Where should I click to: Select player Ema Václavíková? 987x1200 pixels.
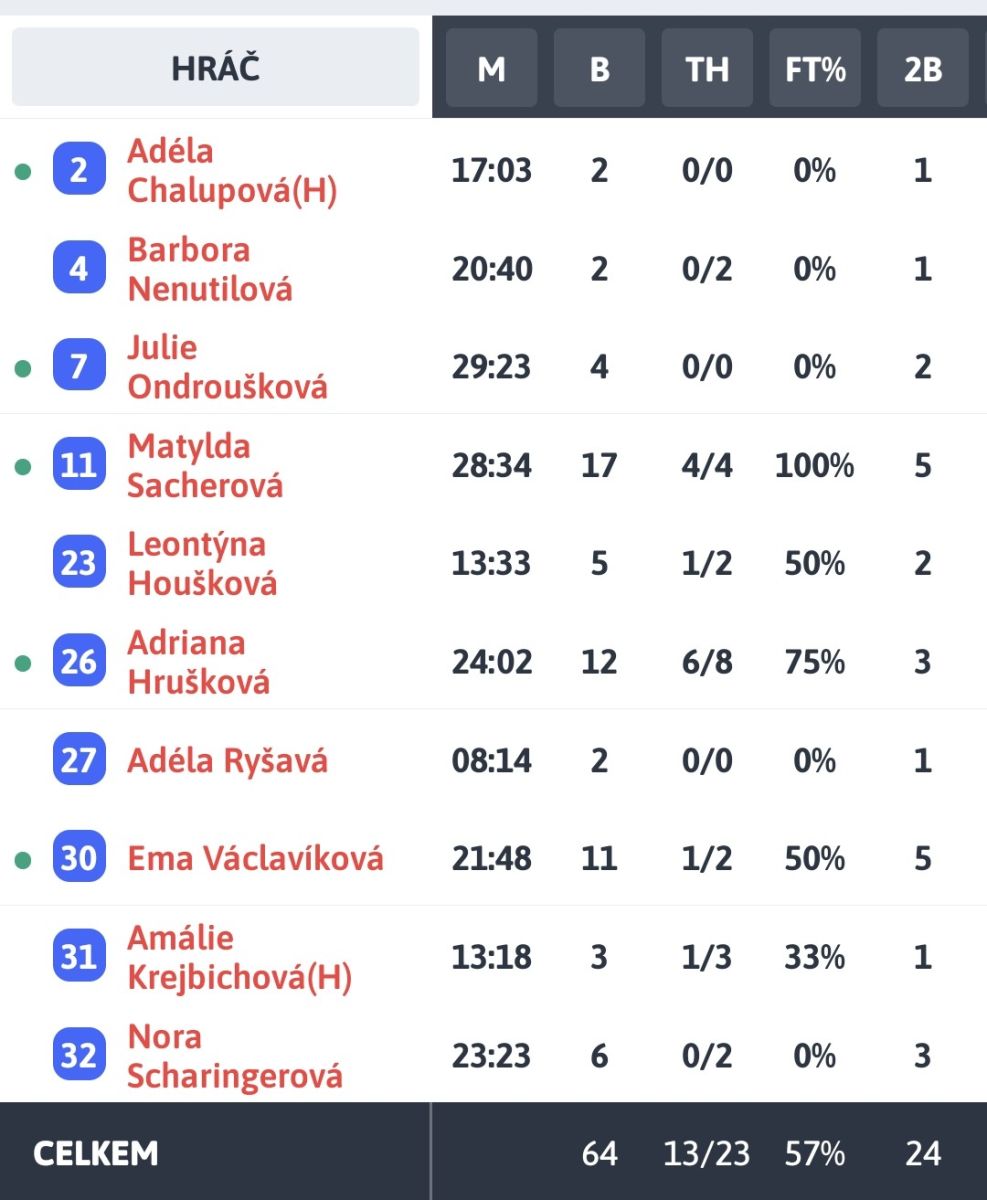tap(255, 859)
